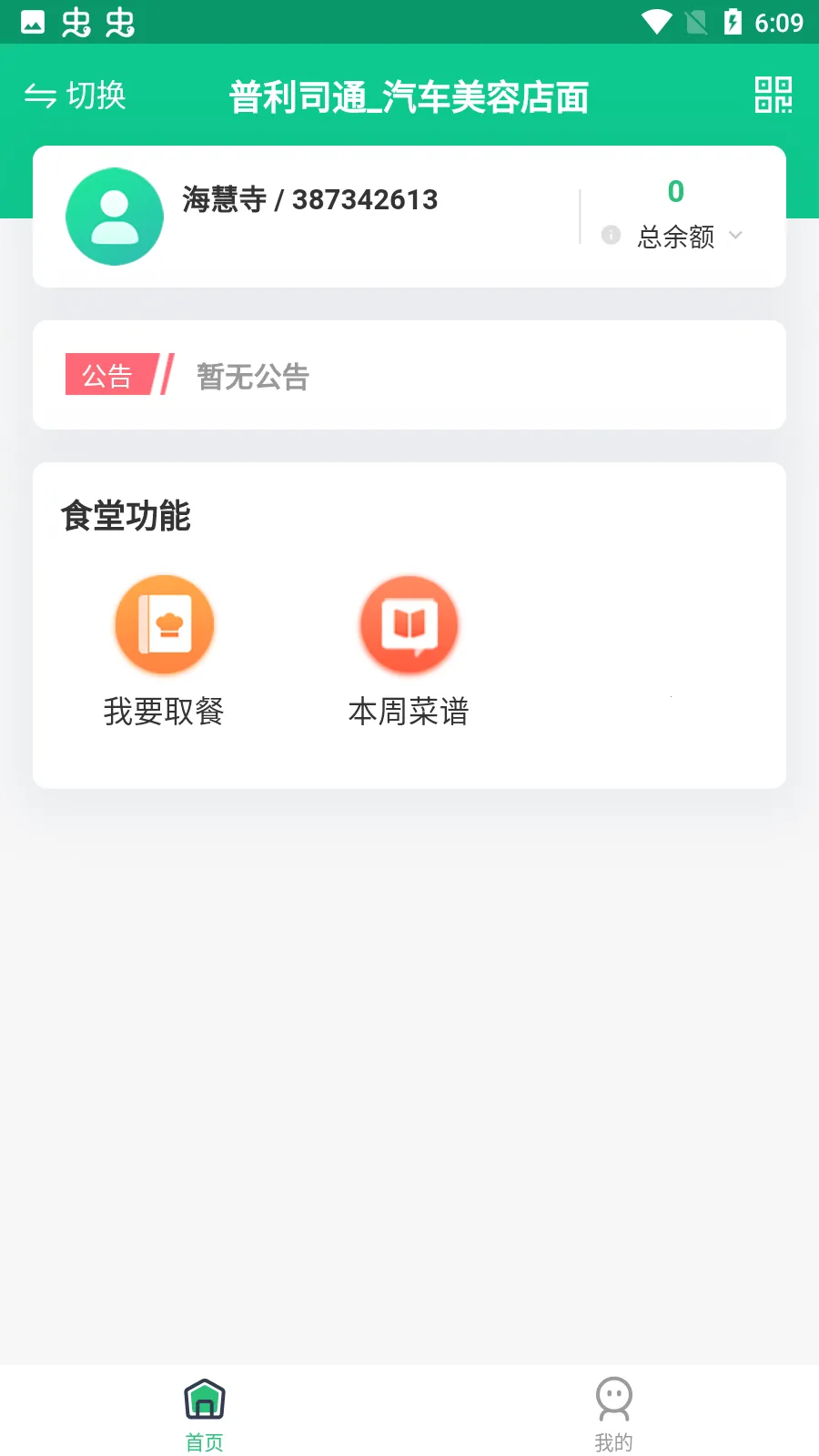Collapse the balance details via the chevron

tap(734, 236)
